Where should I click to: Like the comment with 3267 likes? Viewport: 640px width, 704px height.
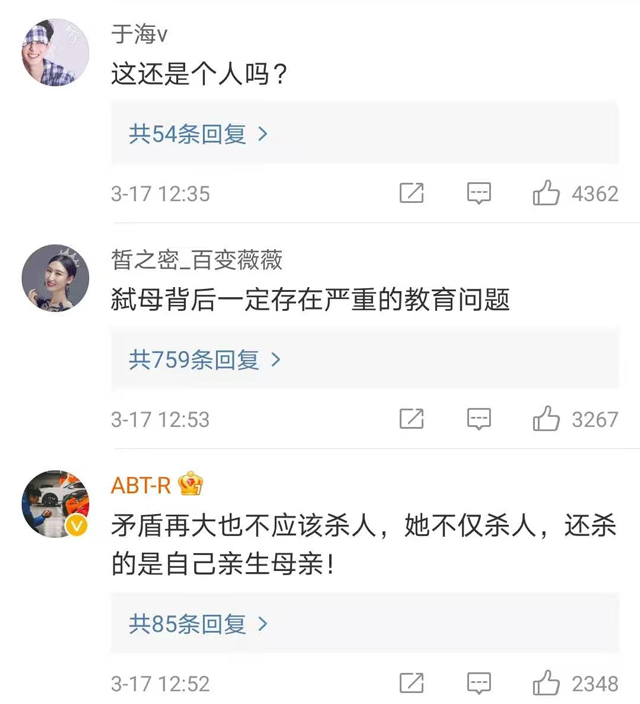pos(547,418)
